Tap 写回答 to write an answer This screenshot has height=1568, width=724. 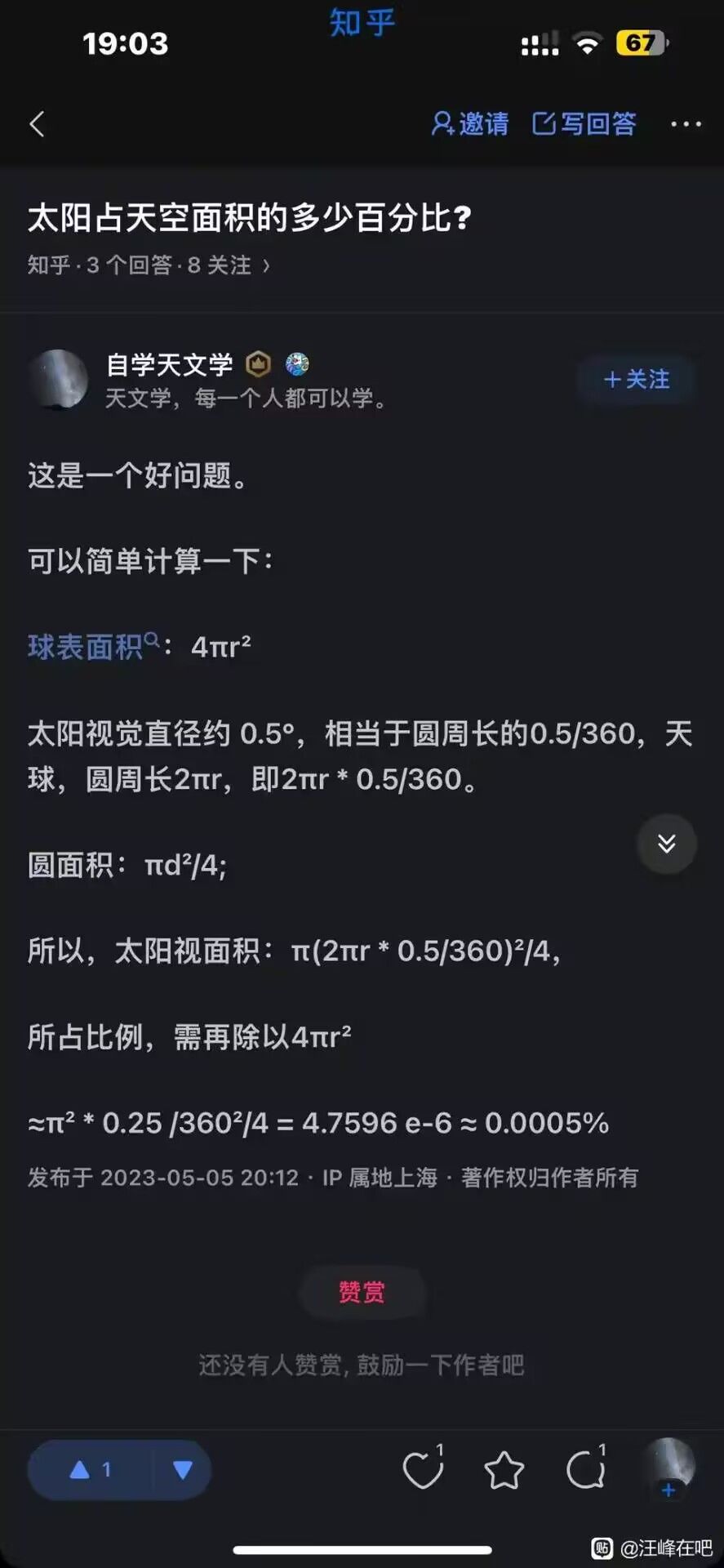584,124
